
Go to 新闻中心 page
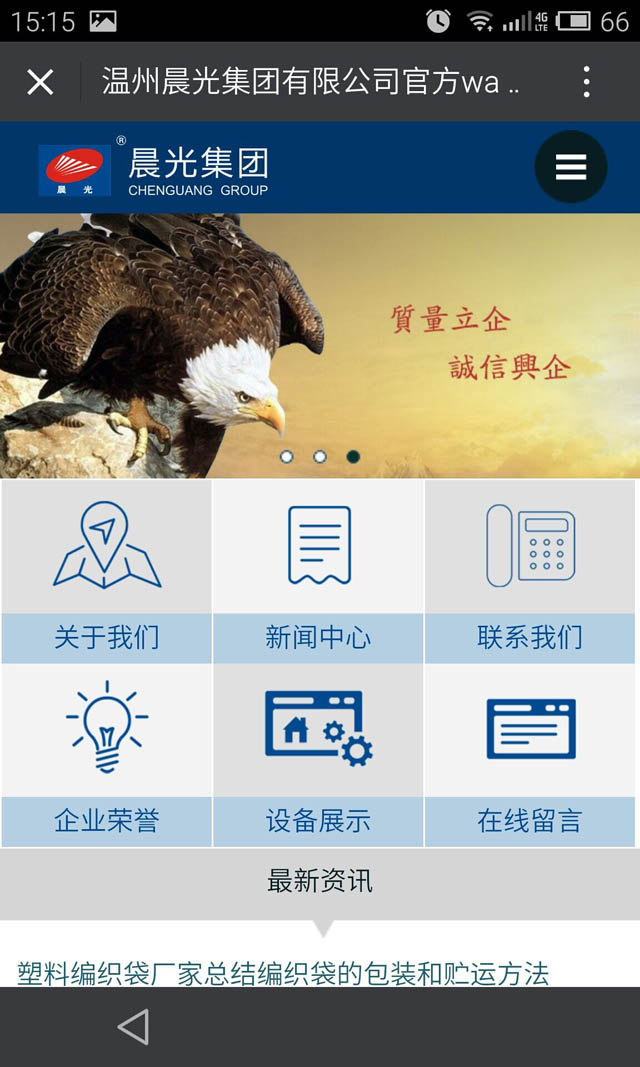[x=319, y=571]
